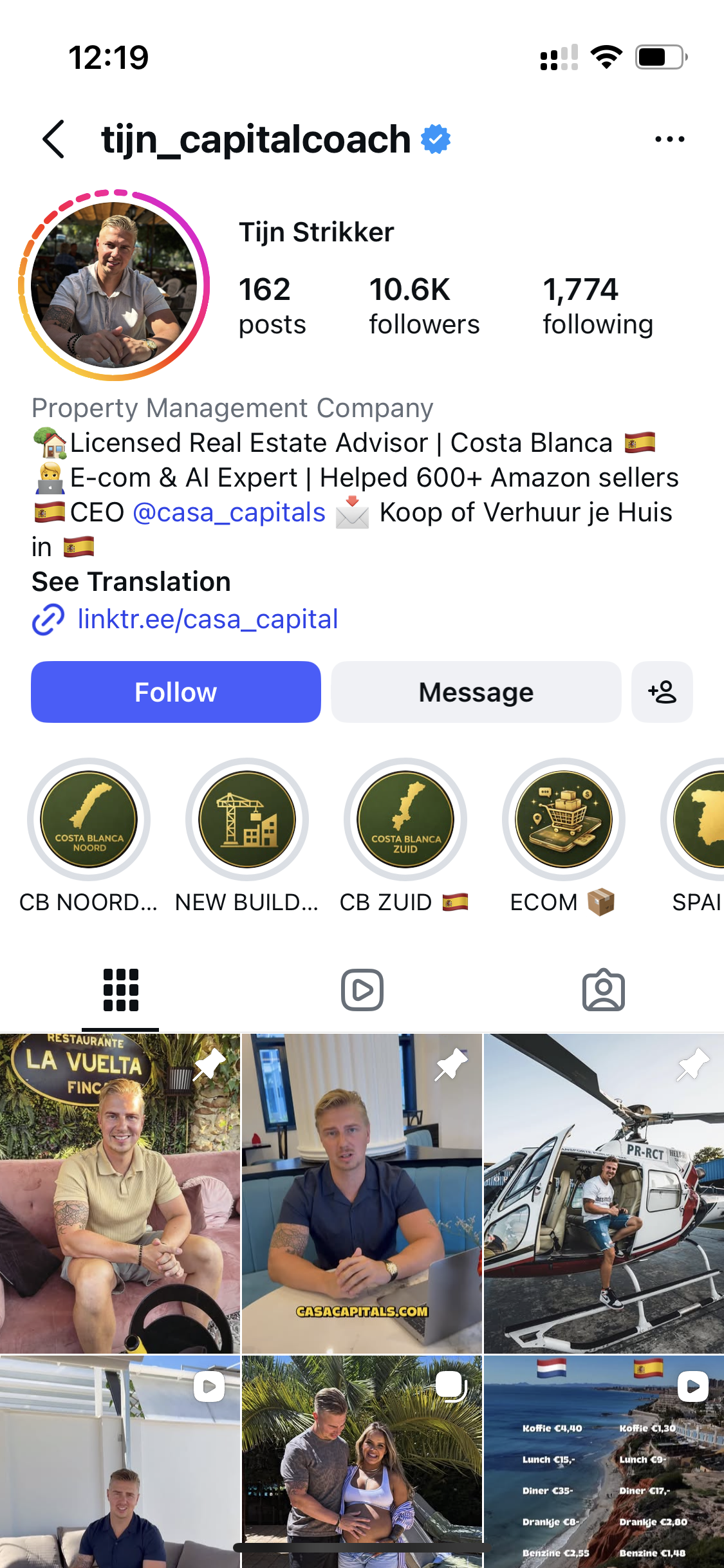Follow tijn_capitalcoach
Image resolution: width=724 pixels, height=1568 pixels.
click(x=176, y=692)
